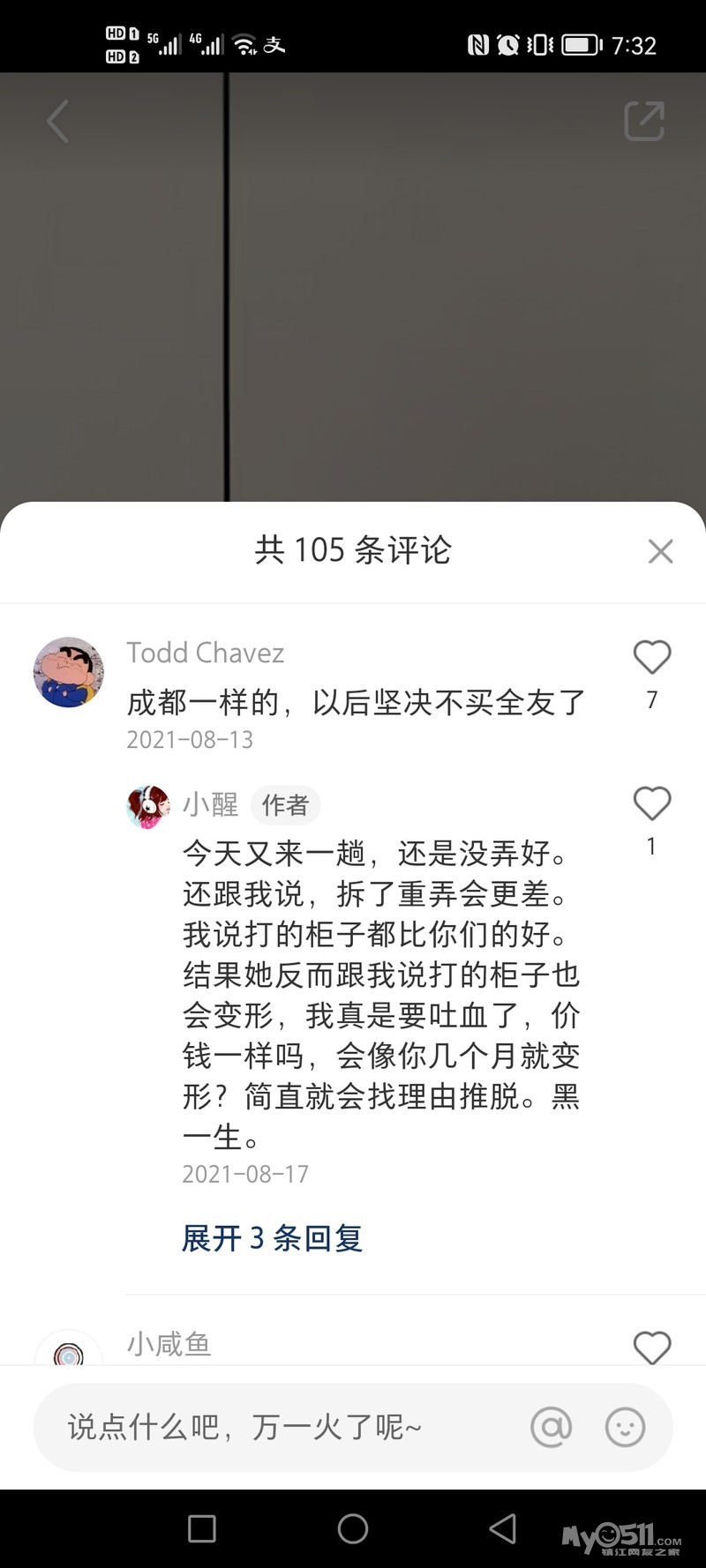This screenshot has width=706, height=1568.
Task: Open the emoji picker
Action: click(625, 1426)
